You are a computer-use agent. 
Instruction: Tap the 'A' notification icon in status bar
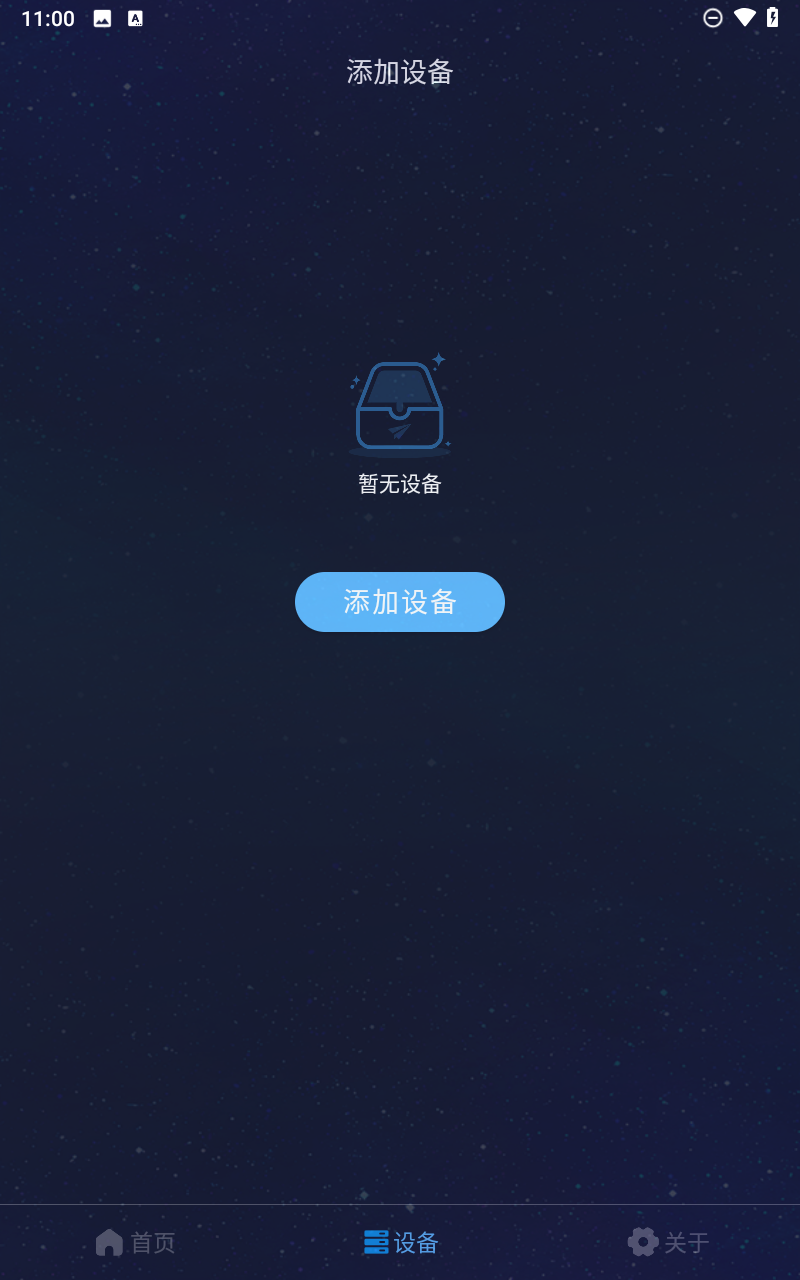(135, 17)
